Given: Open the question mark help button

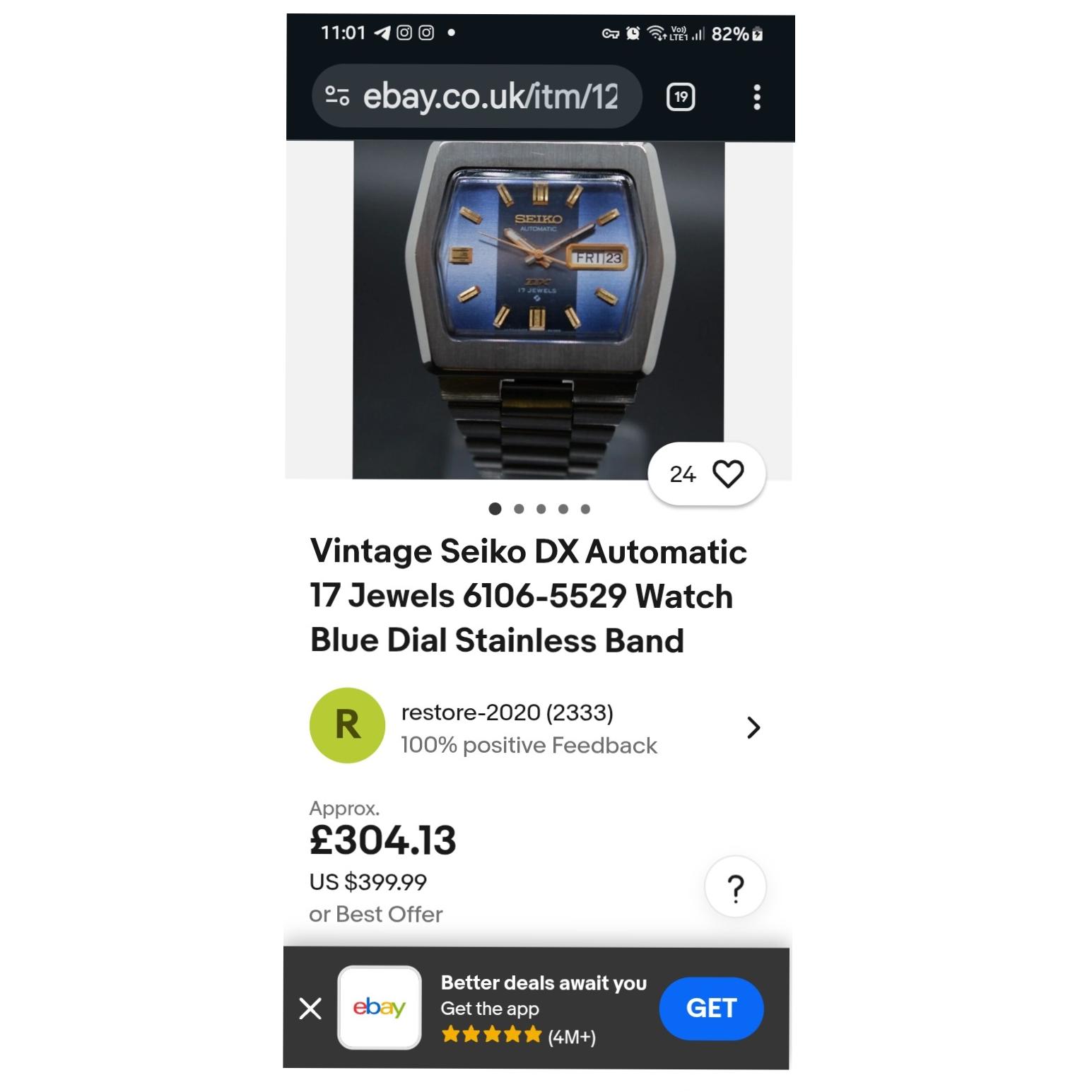Looking at the screenshot, I should click(736, 887).
